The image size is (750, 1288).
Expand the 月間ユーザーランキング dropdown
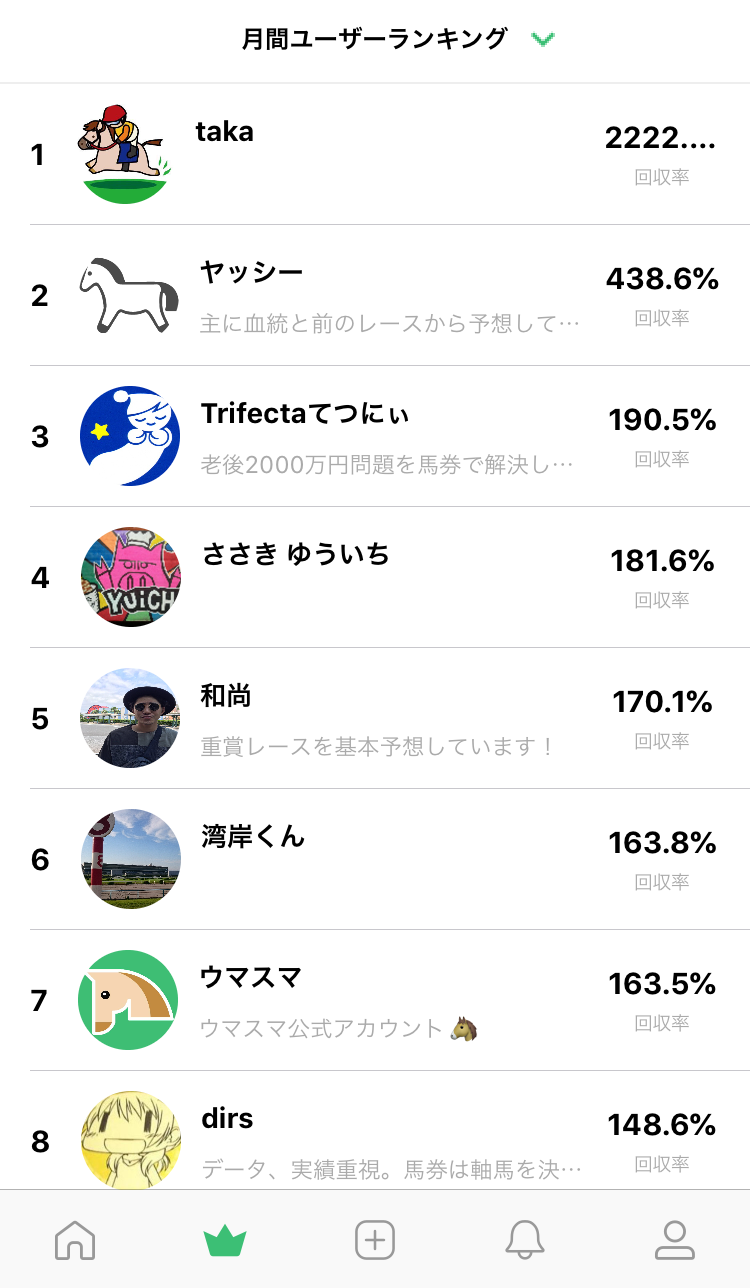click(398, 40)
